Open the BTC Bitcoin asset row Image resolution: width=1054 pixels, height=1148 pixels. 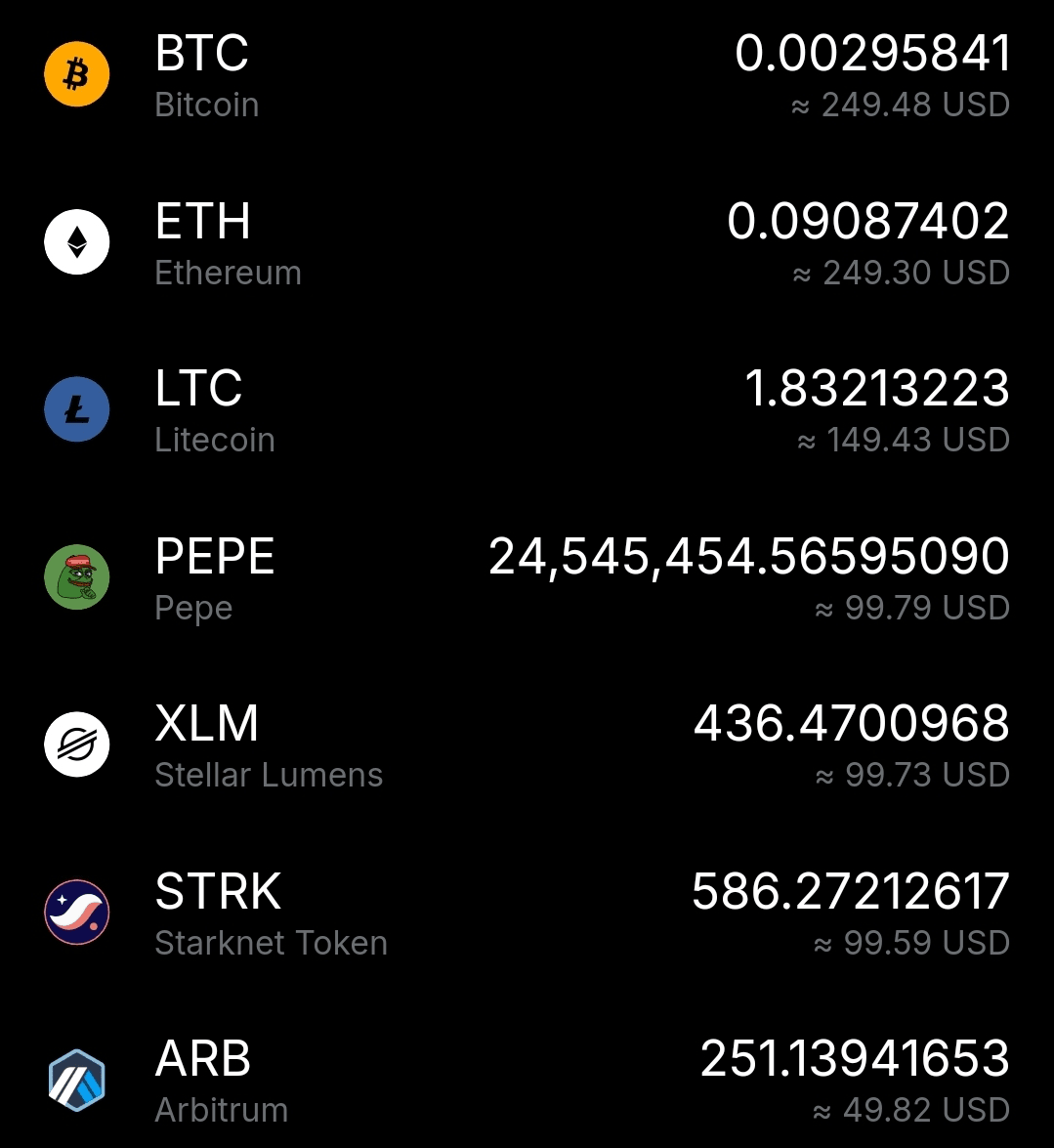coord(527,76)
